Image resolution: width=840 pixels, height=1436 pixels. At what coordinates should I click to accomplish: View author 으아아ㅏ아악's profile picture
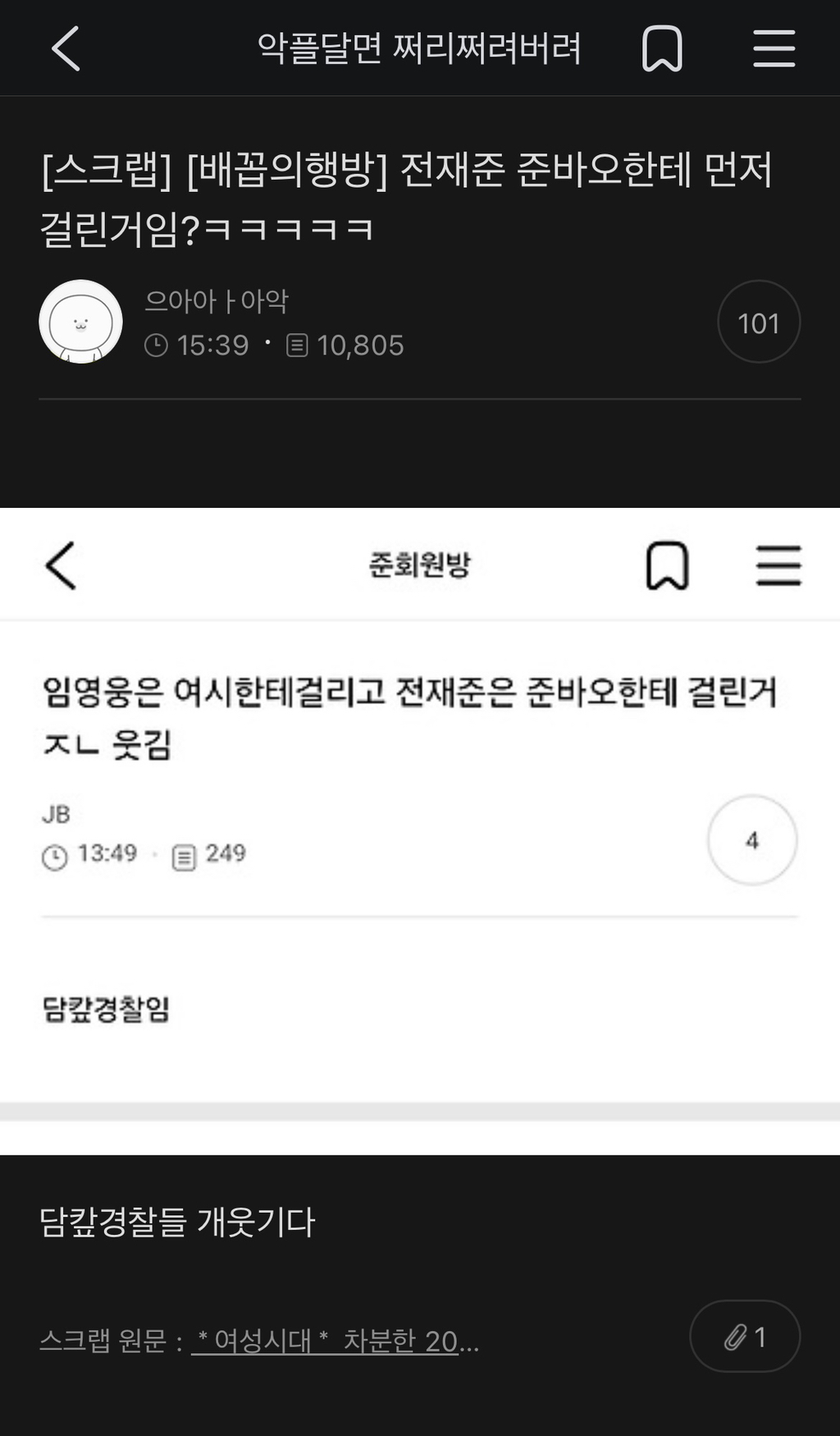(80, 322)
